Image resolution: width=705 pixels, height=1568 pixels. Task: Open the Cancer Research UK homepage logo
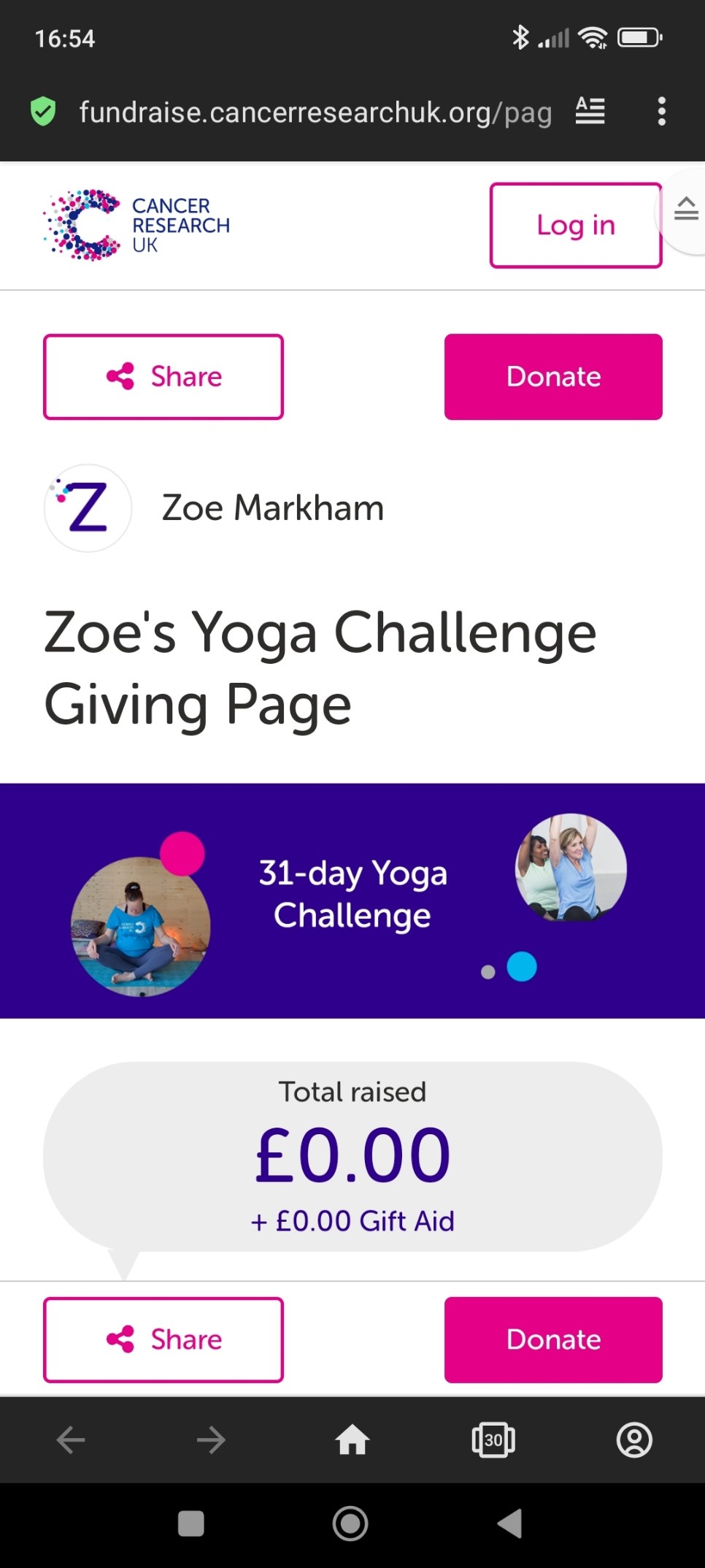[137, 225]
